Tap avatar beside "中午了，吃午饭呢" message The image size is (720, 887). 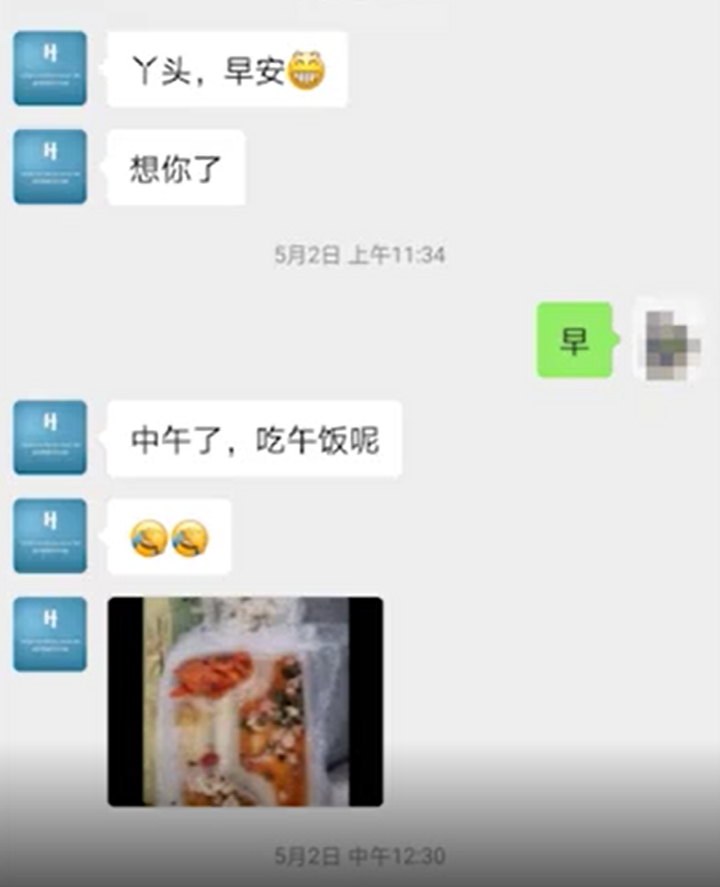coord(50,437)
